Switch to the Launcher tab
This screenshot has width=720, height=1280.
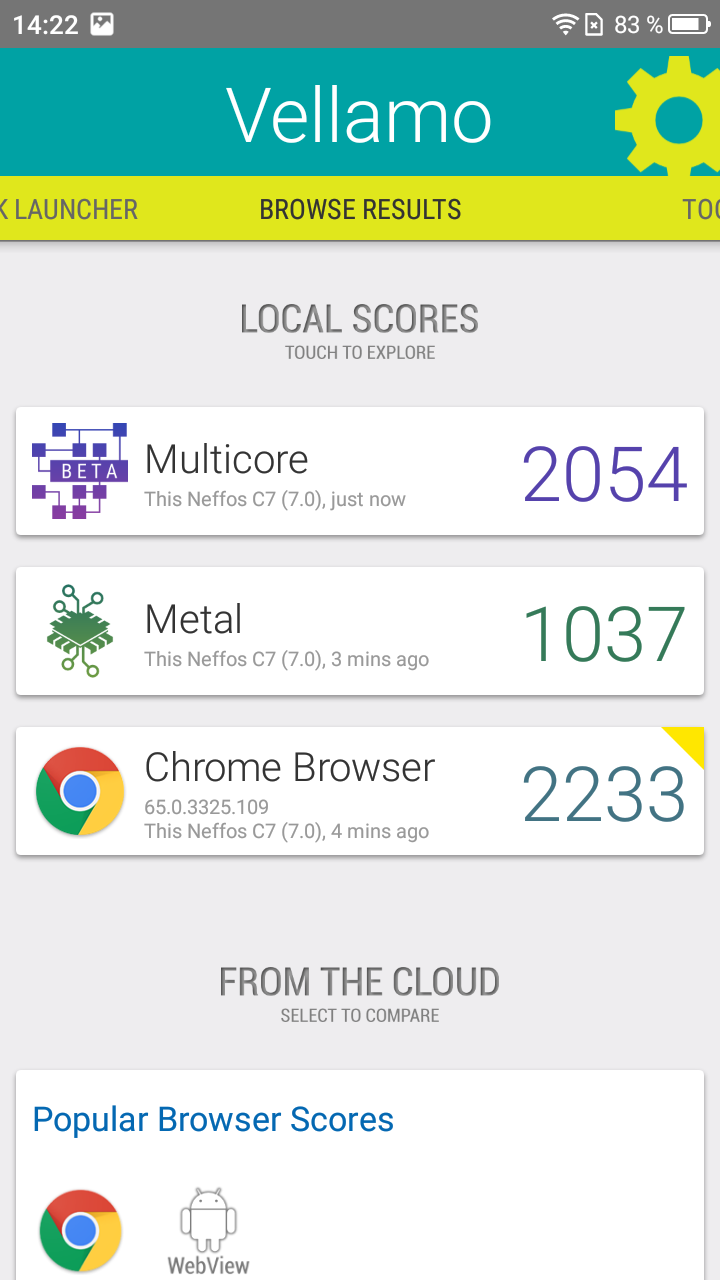coord(69,209)
